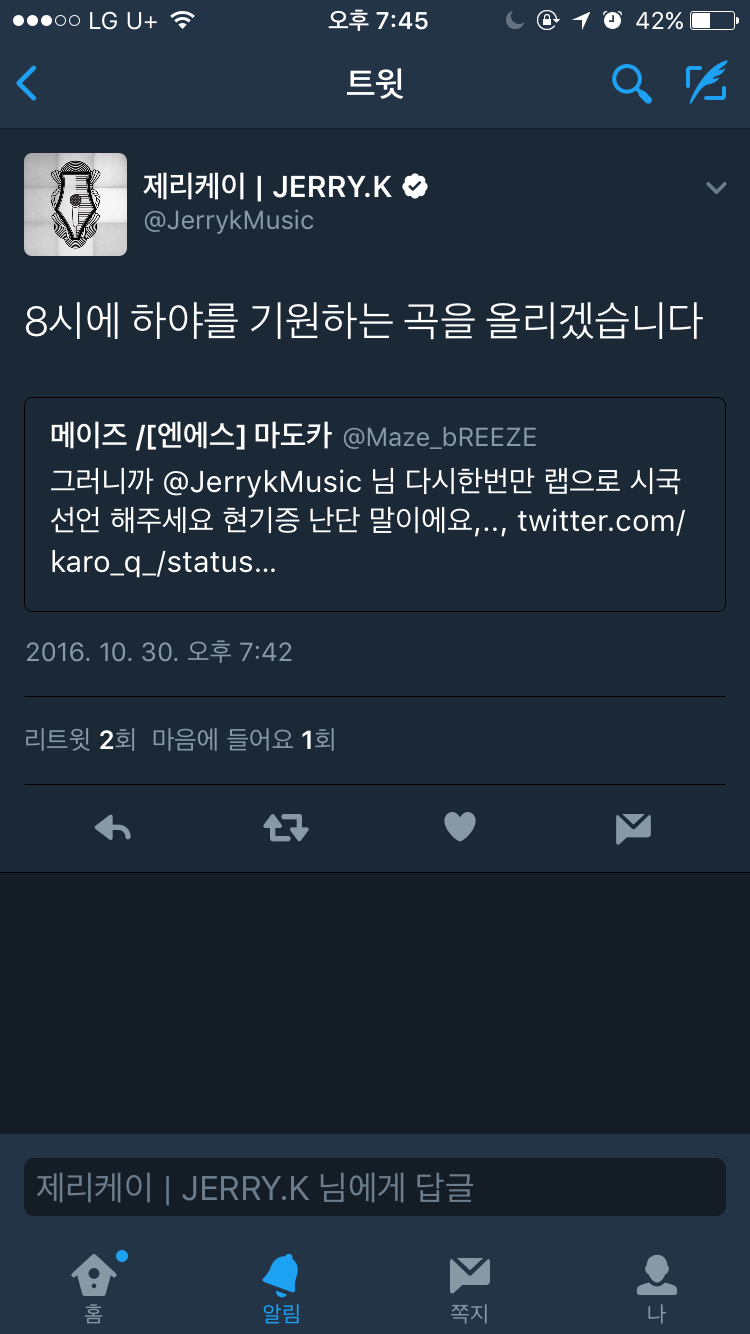Switch to the 나 tab

click(x=656, y=1287)
